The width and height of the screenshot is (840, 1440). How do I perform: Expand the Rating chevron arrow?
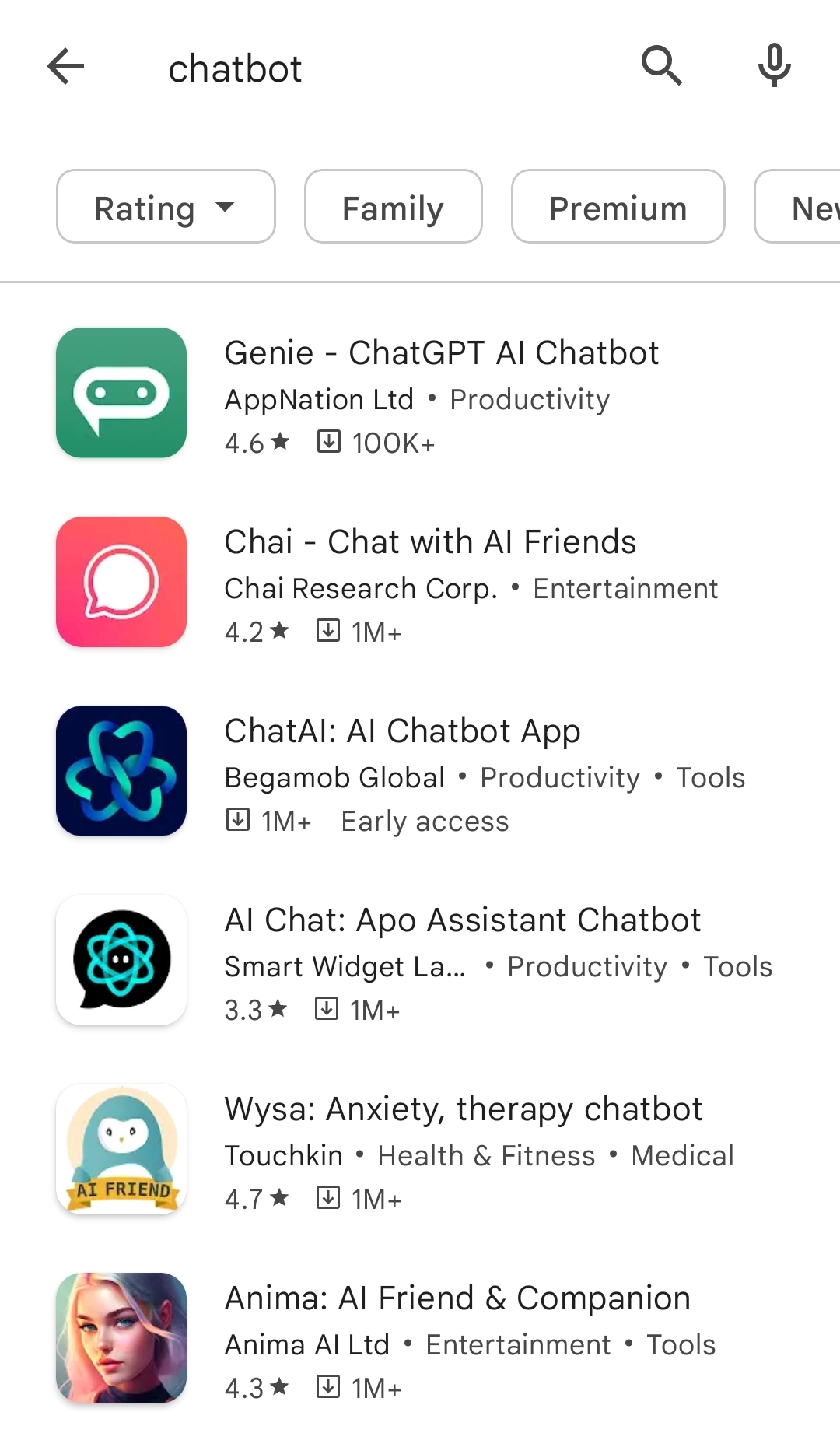click(x=225, y=208)
